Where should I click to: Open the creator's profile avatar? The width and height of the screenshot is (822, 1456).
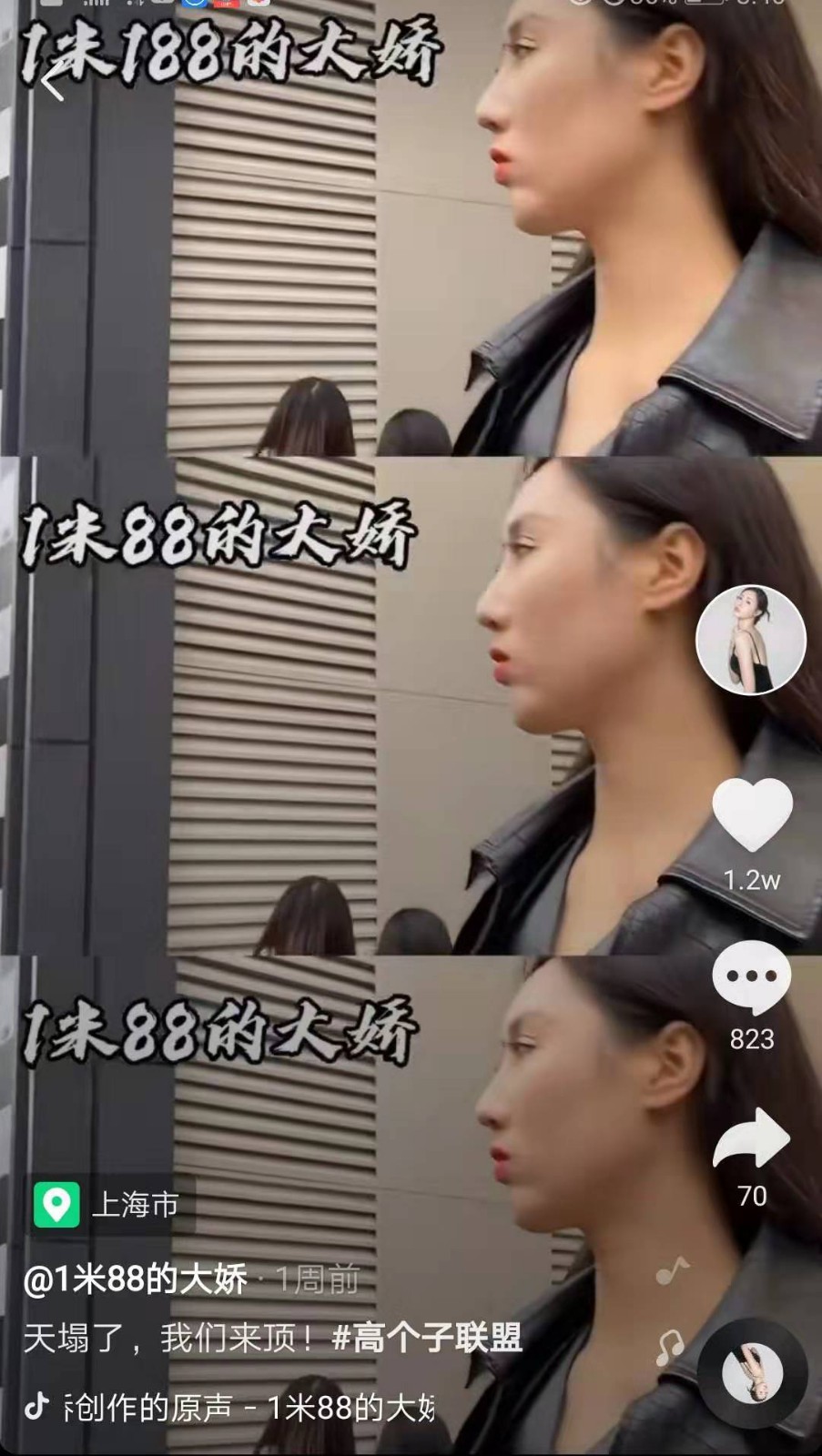point(751,639)
